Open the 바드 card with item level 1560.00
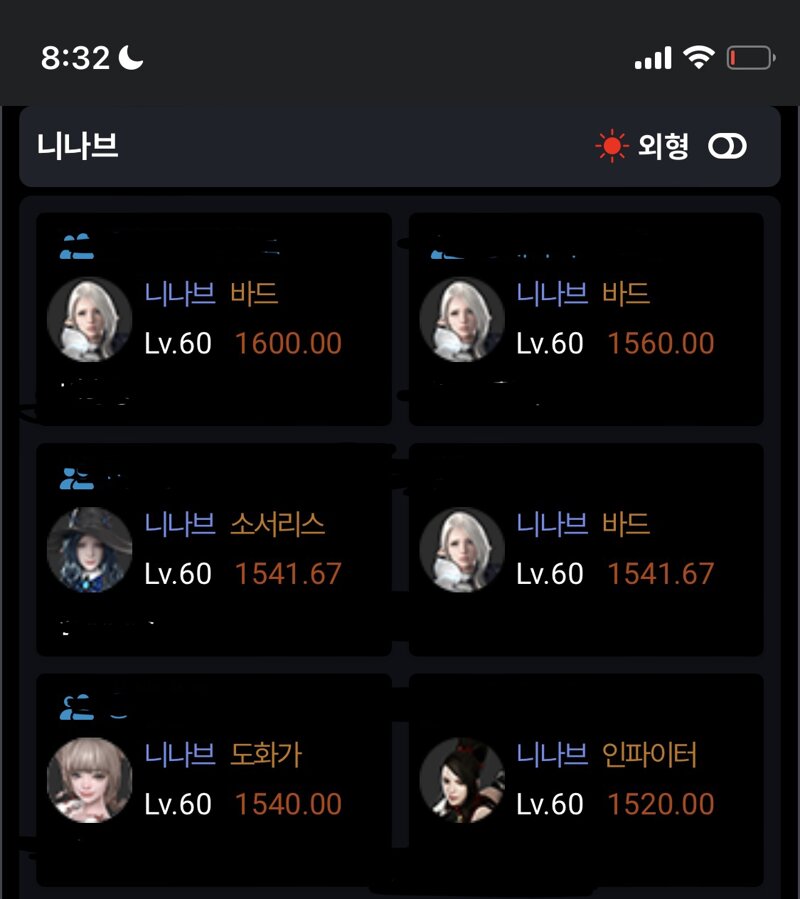The height and width of the screenshot is (899, 800). (586, 319)
